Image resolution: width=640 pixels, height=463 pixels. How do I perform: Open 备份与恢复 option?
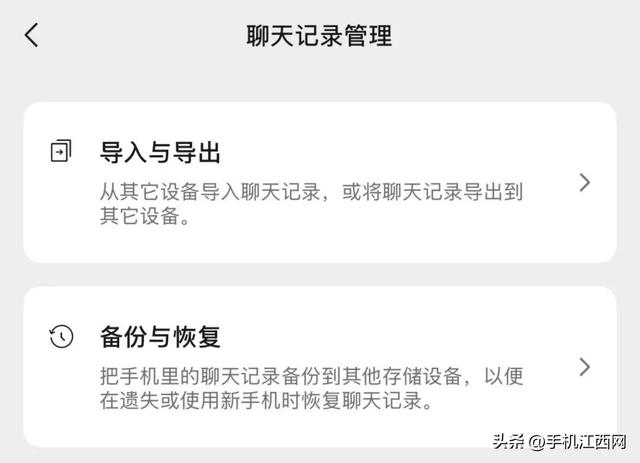click(x=320, y=366)
